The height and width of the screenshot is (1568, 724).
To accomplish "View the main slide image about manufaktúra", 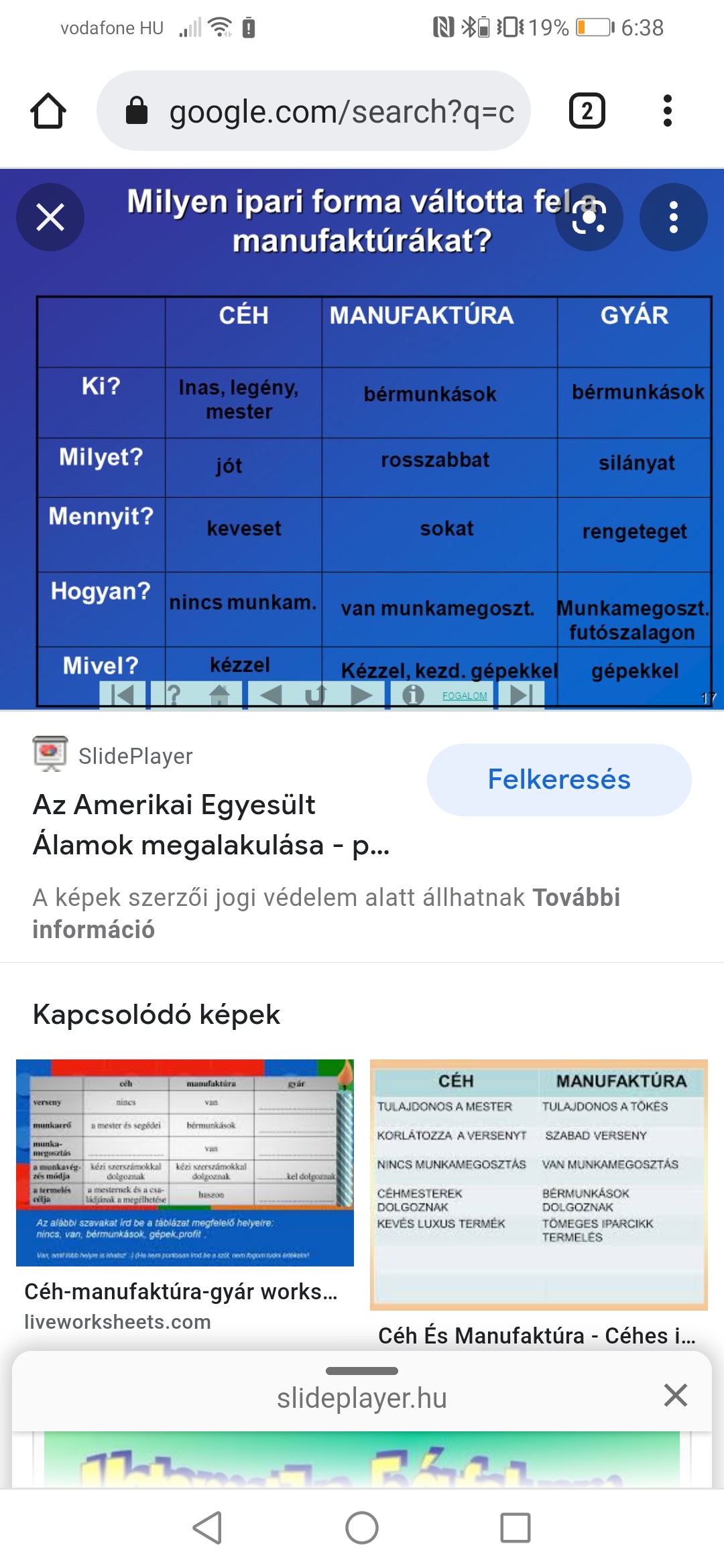I will tap(362, 469).
